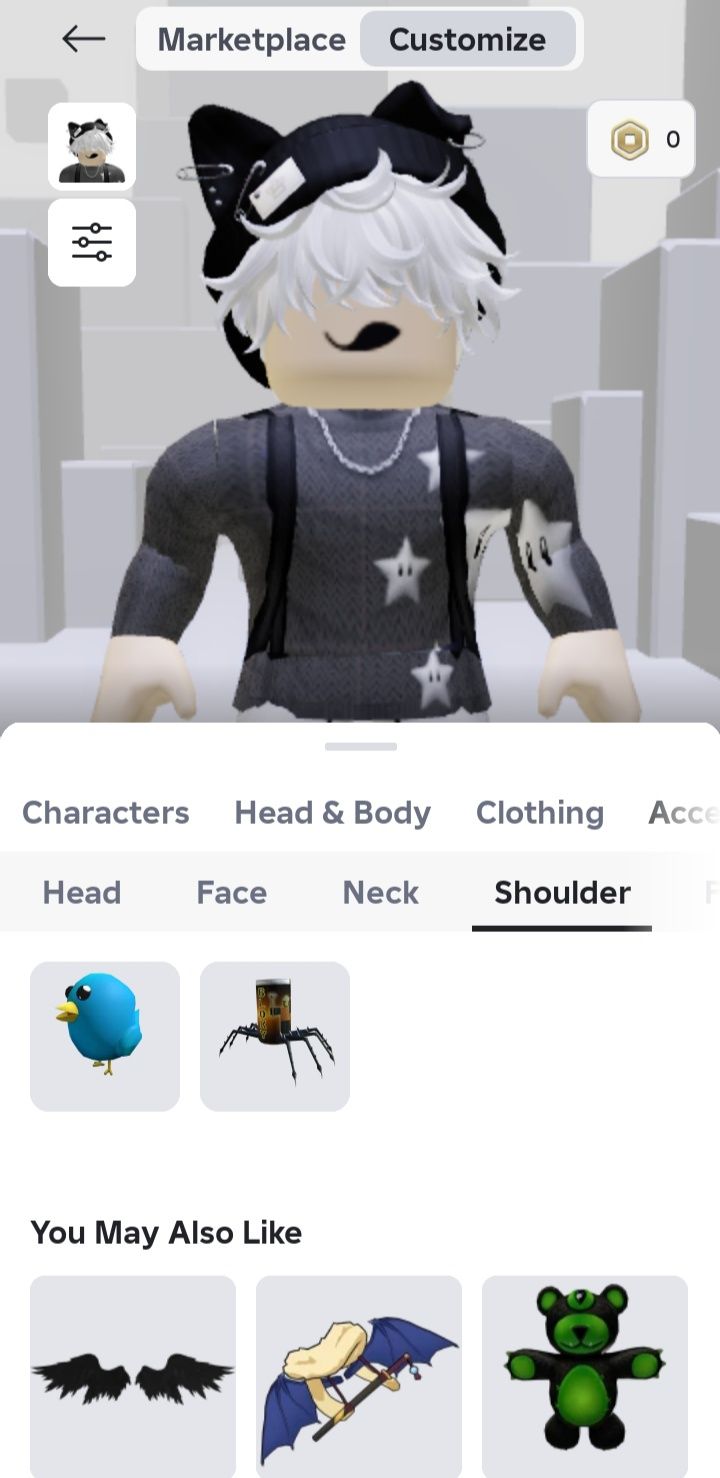Open the Characters category
This screenshot has height=1478, width=720.
pos(105,812)
